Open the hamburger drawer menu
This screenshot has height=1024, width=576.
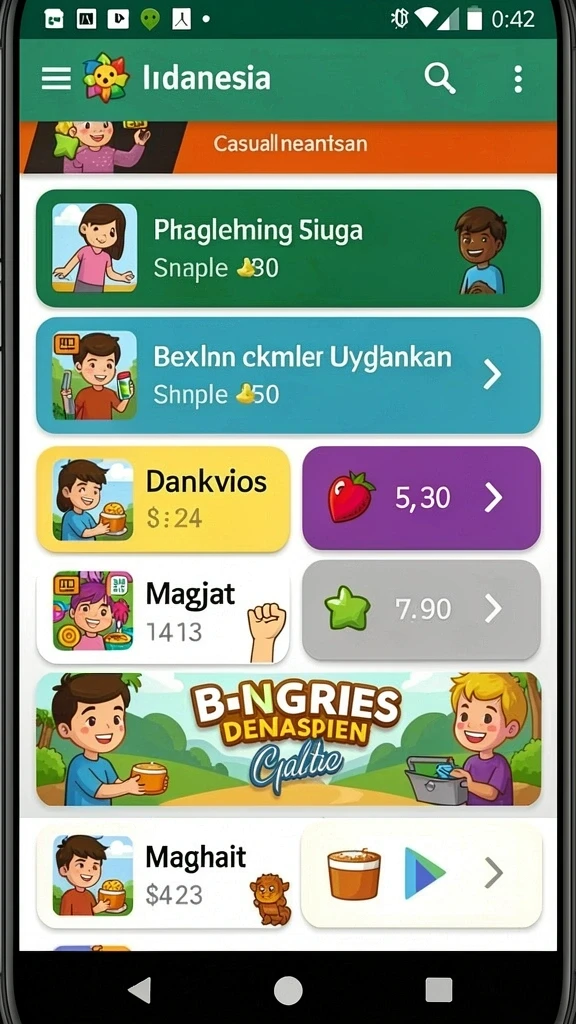[56, 79]
